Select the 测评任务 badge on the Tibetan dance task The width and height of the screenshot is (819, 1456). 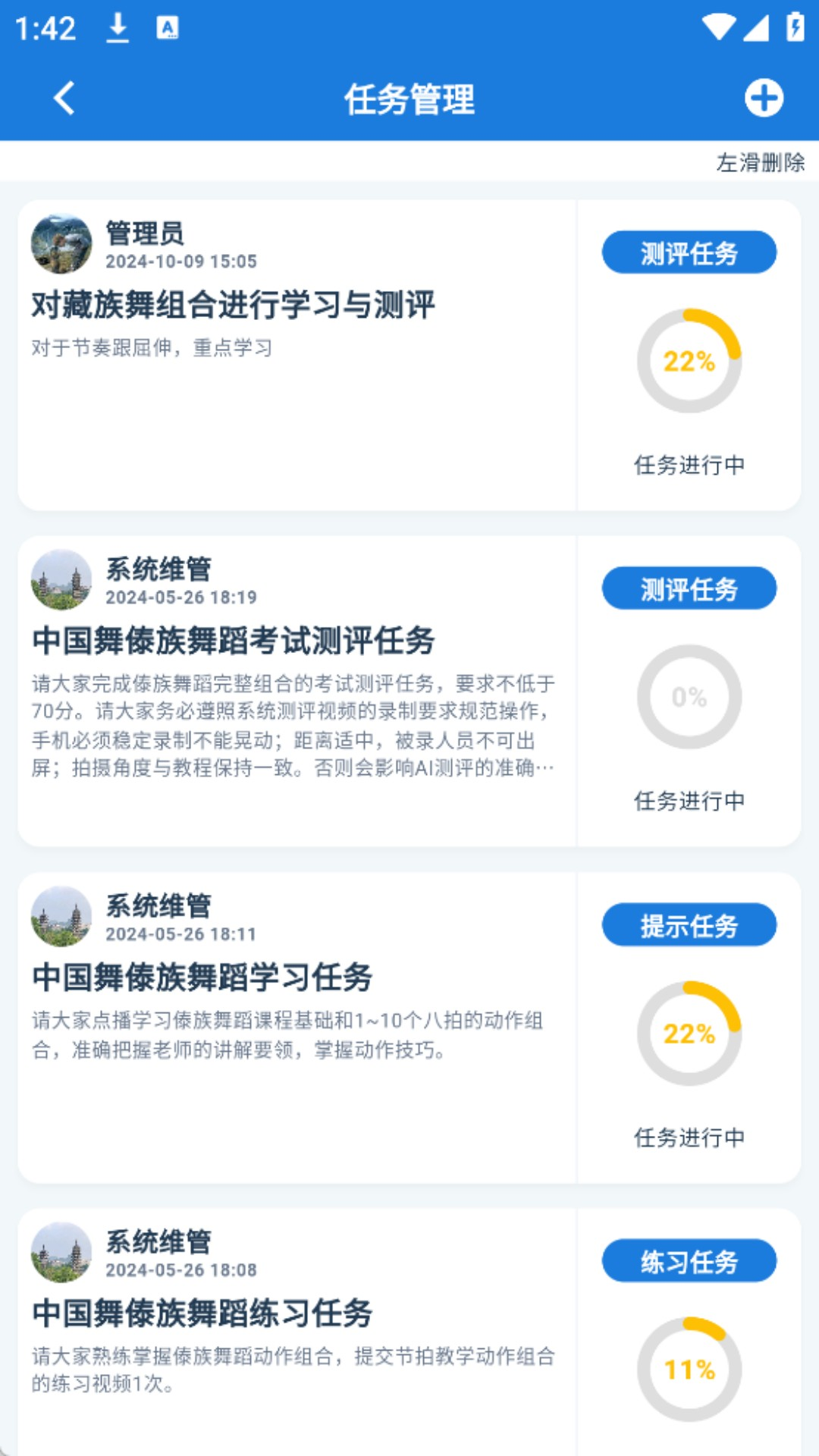pyautogui.click(x=689, y=251)
